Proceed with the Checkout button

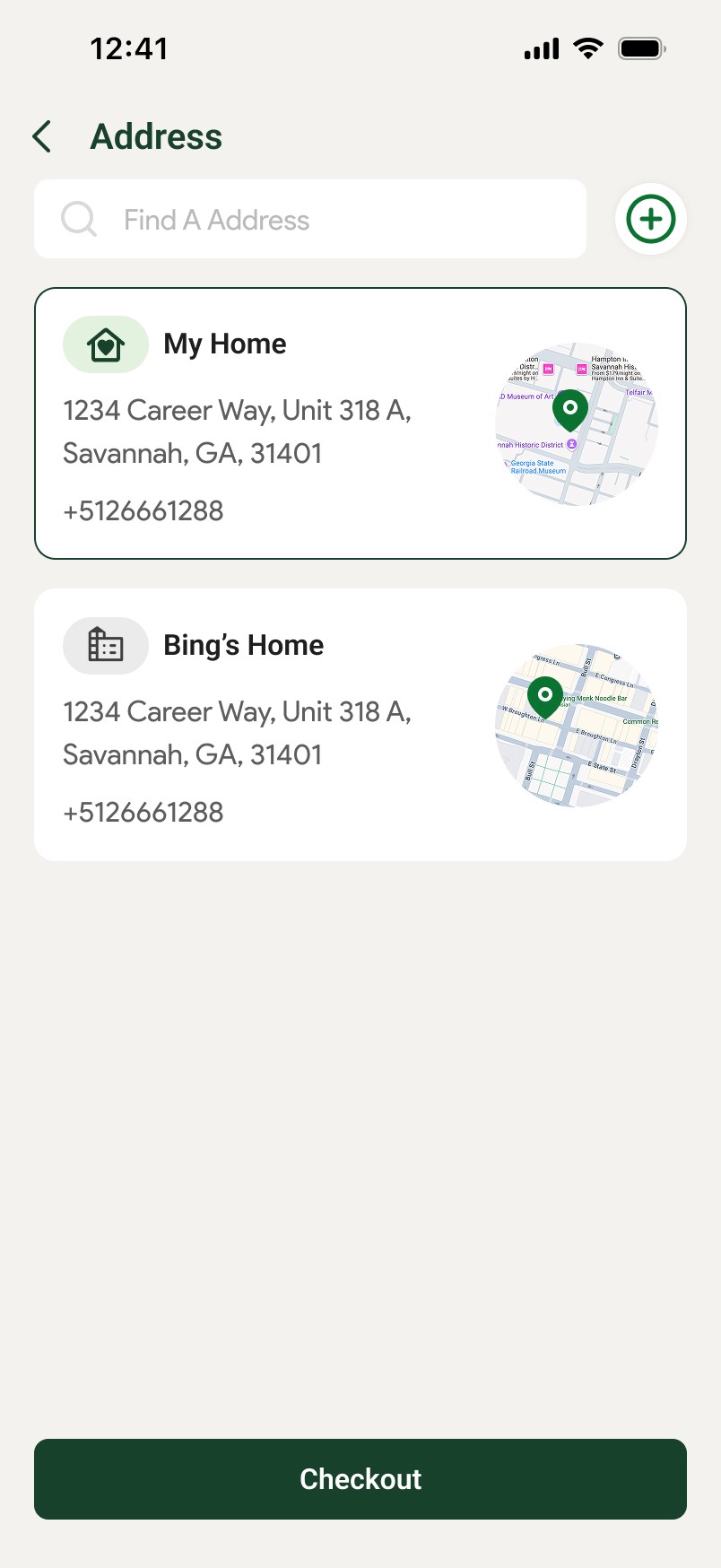(360, 1479)
